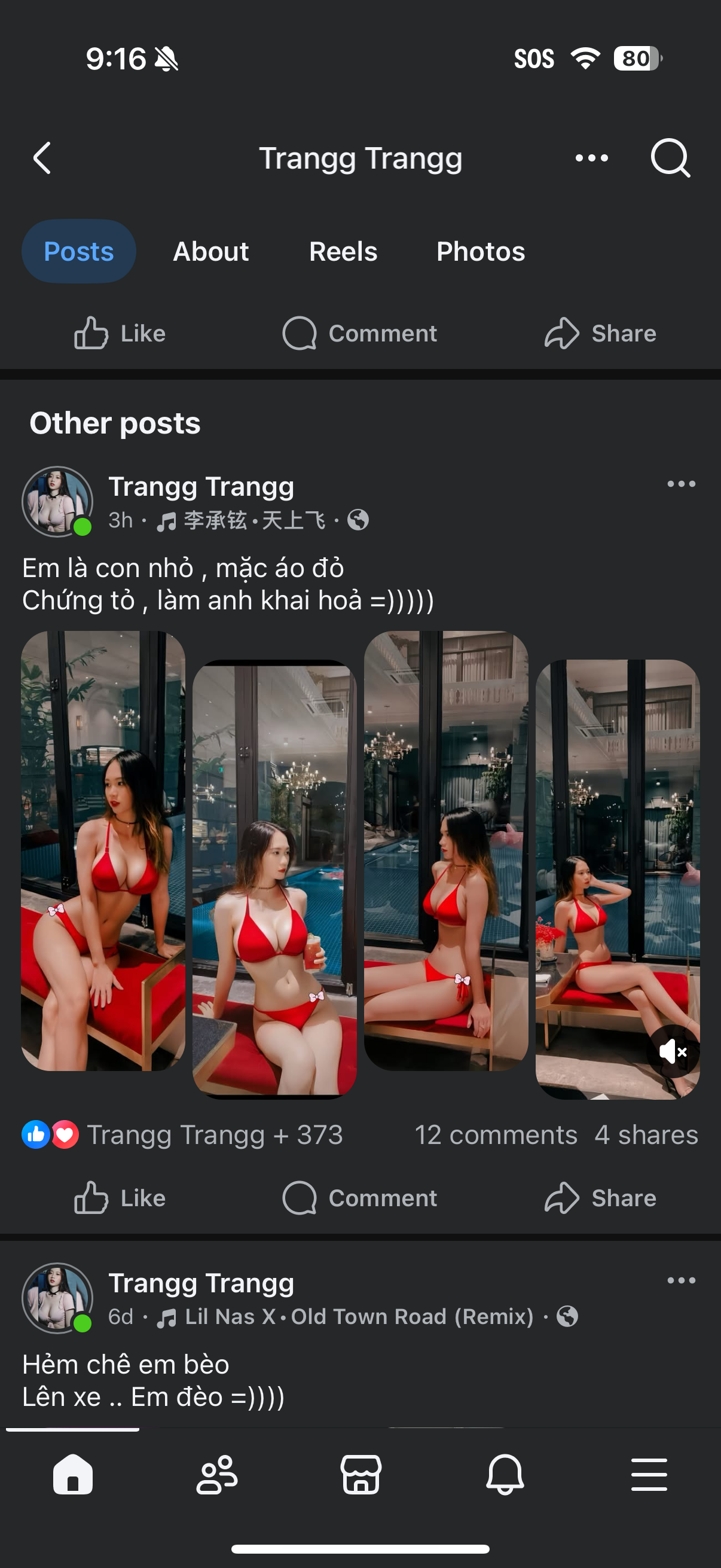
Task: Search within Trangg Trangg's profile
Action: (x=670, y=158)
